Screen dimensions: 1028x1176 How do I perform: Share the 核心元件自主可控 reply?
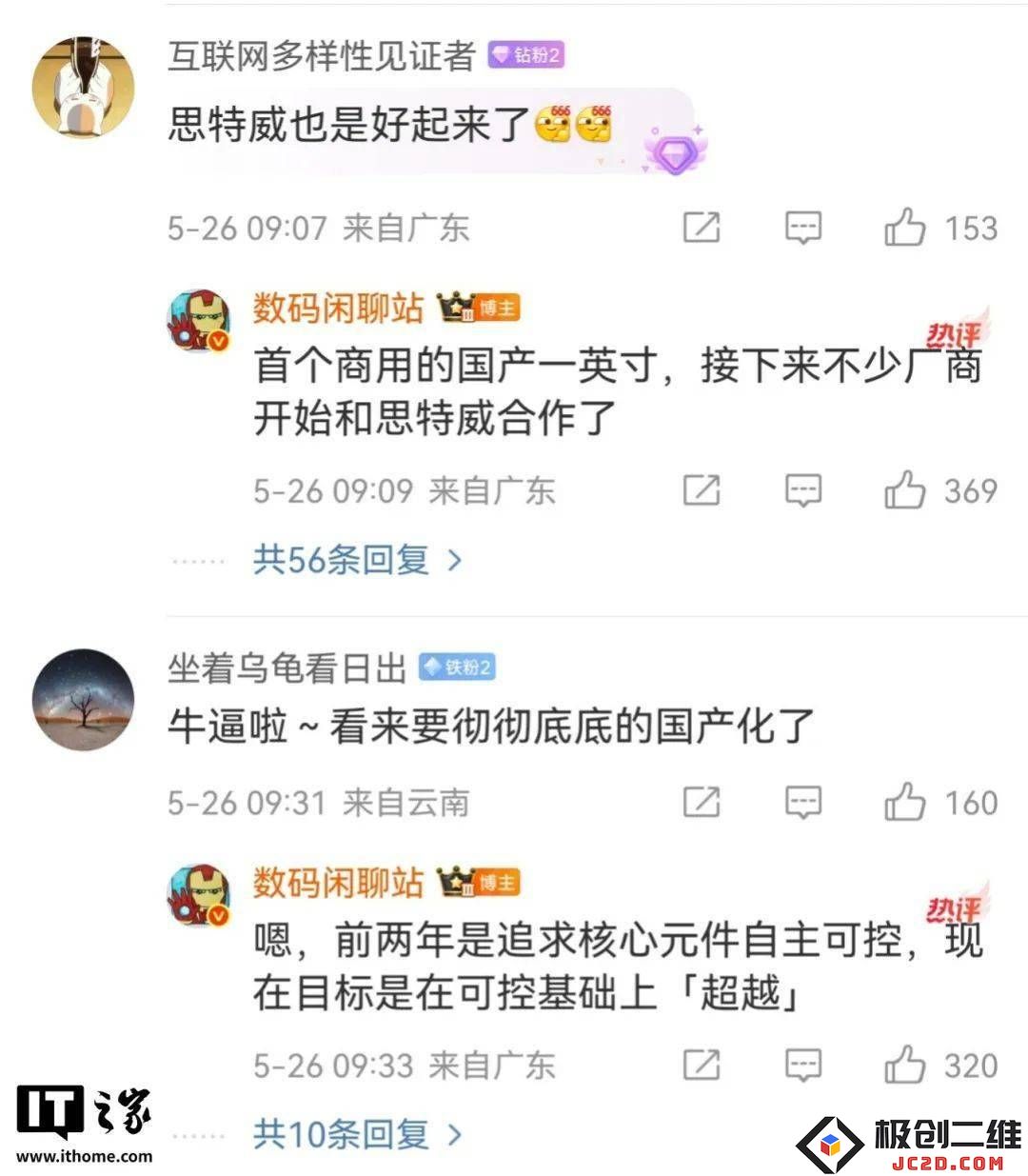(702, 1065)
